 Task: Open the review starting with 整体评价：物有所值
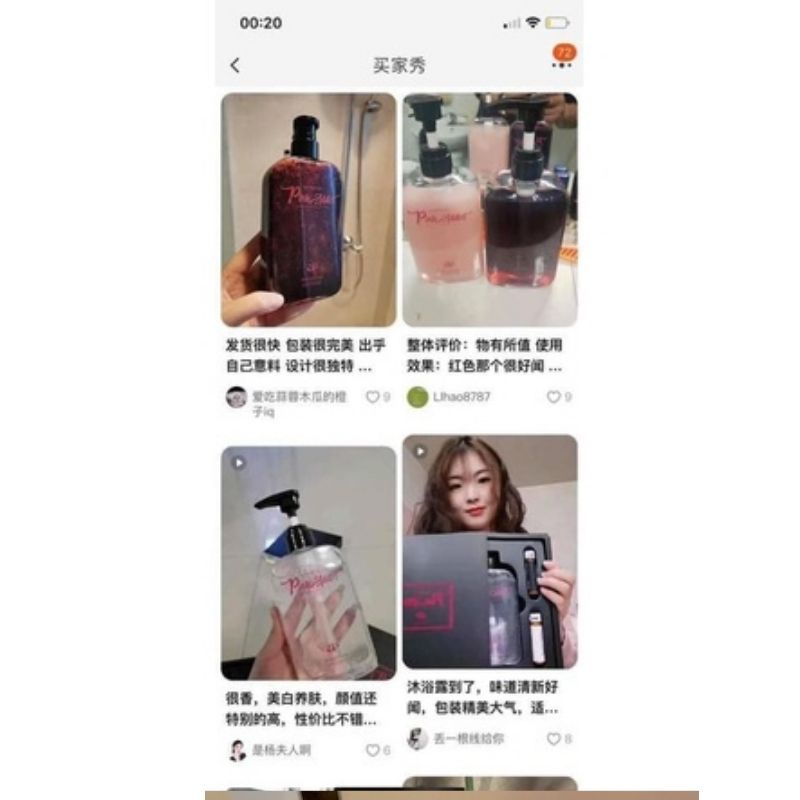pos(489,210)
